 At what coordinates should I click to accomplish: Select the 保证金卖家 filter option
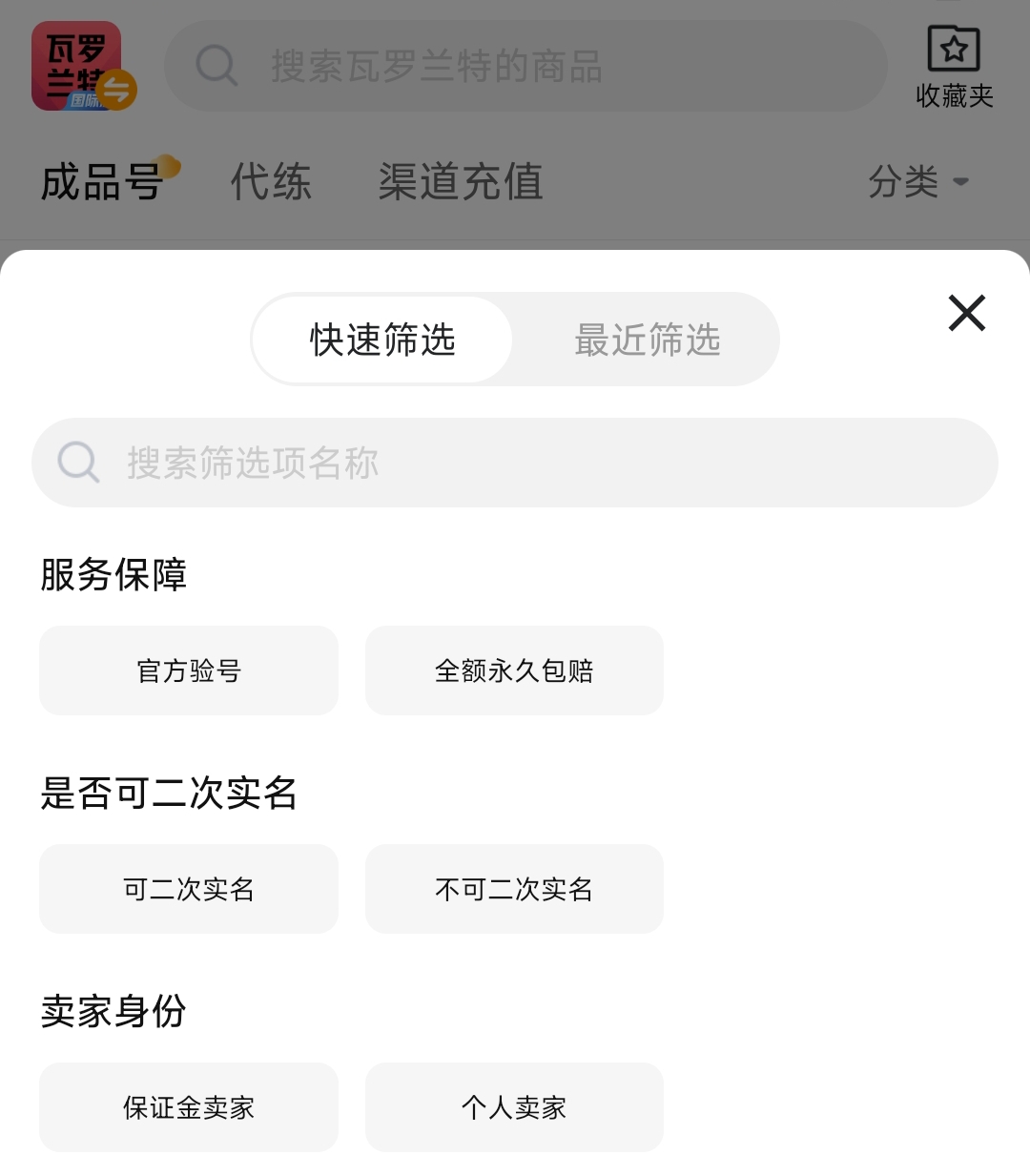[x=188, y=1107]
